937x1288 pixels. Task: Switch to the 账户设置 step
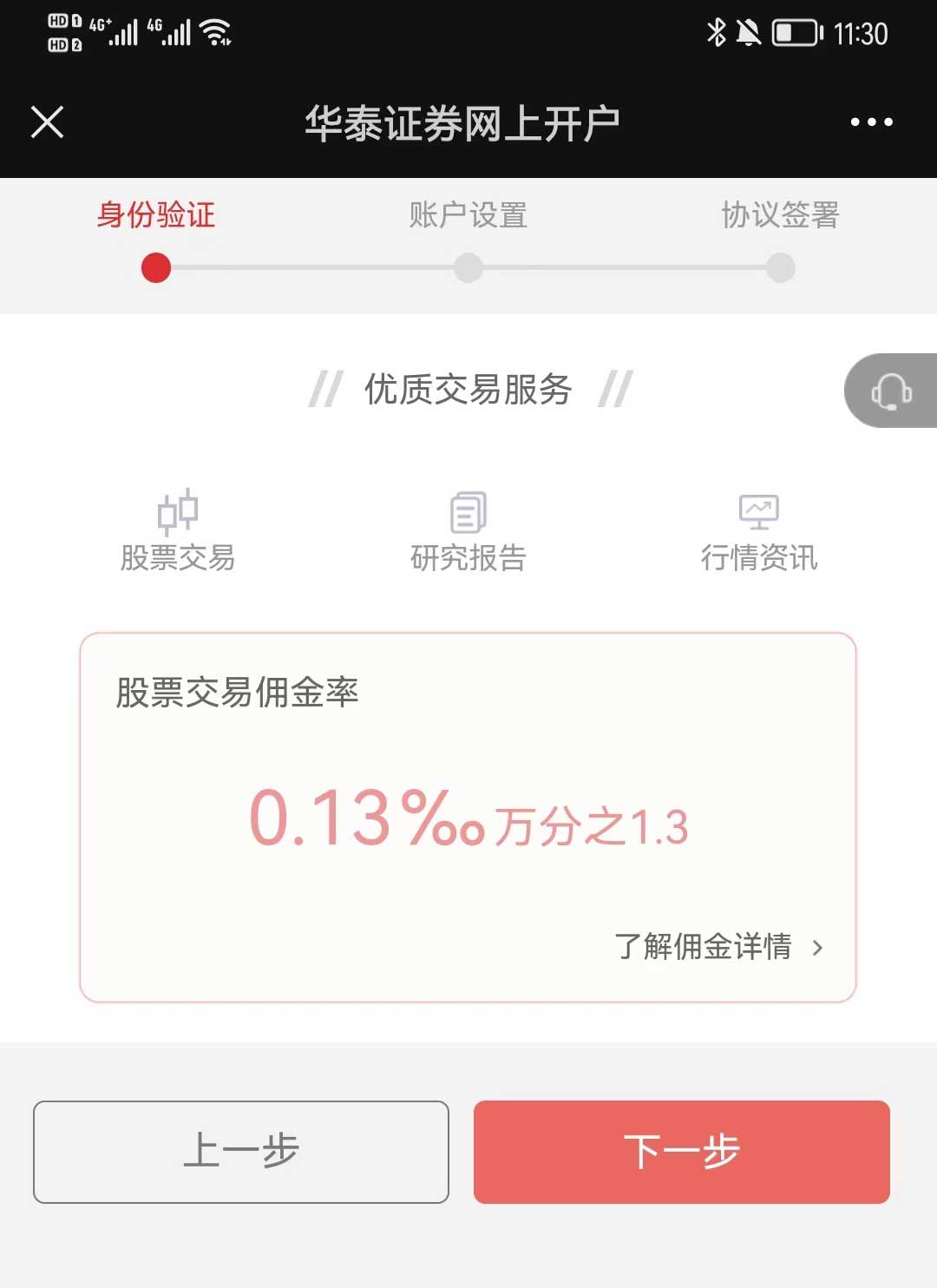[468, 217]
